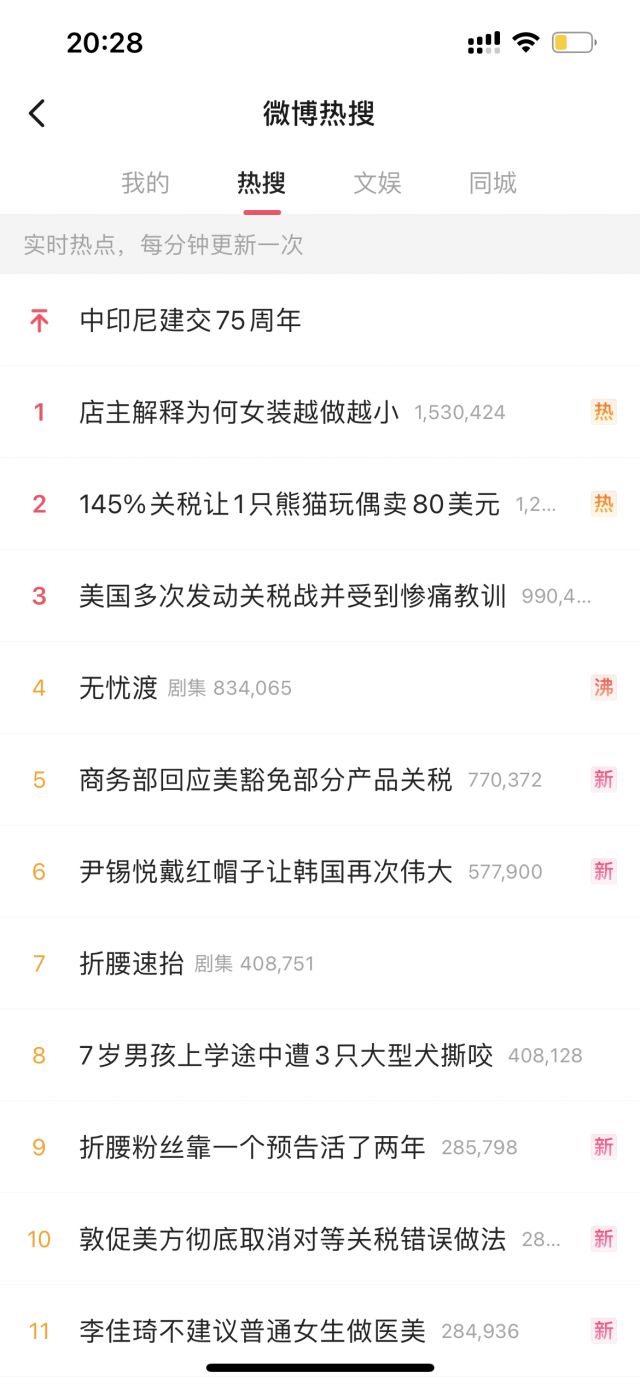Image resolution: width=640 pixels, height=1385 pixels.
Task: Open 美国多次发动关税战并受到惨痛教训
Action: click(293, 596)
